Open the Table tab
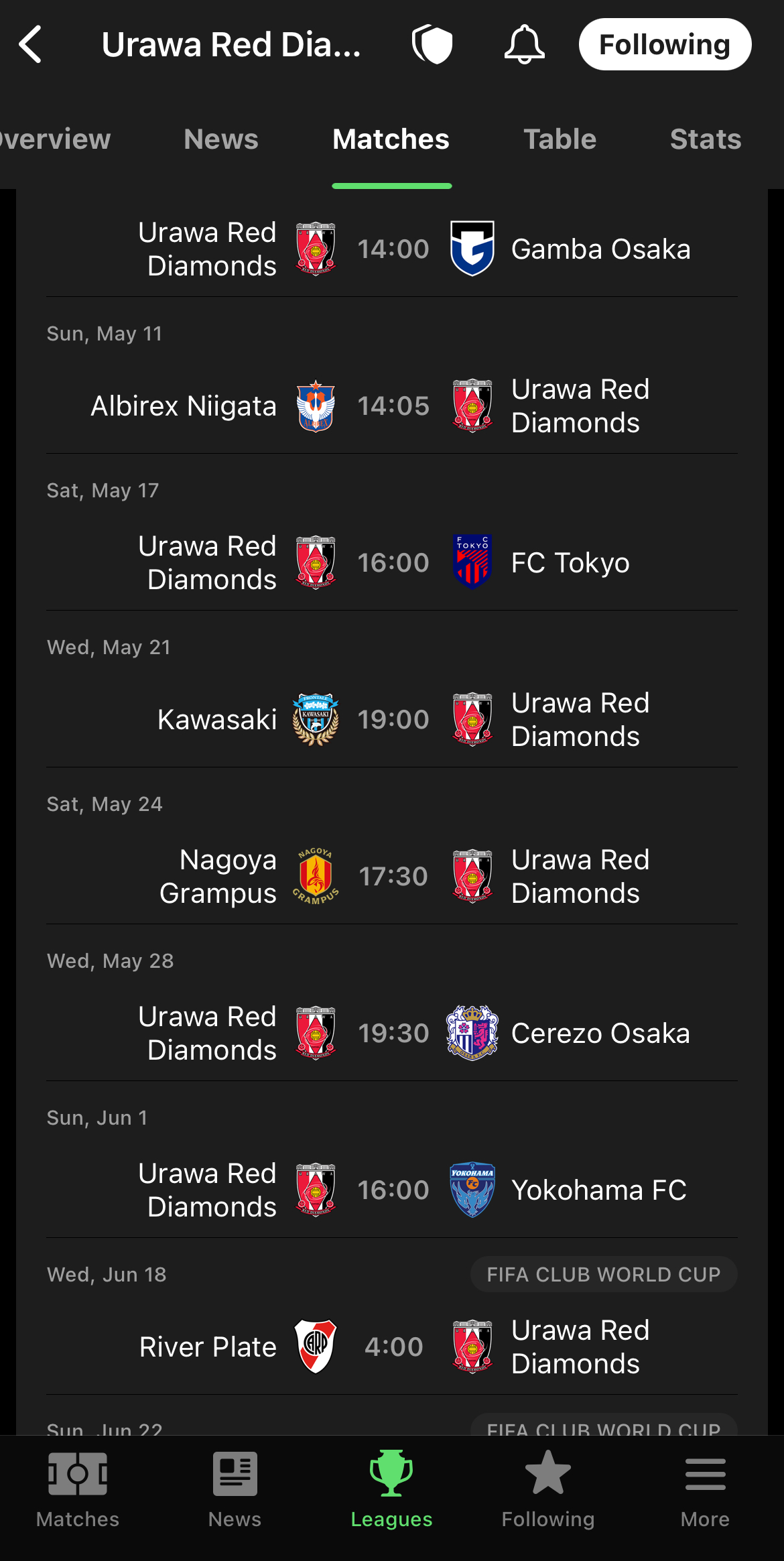 click(560, 139)
